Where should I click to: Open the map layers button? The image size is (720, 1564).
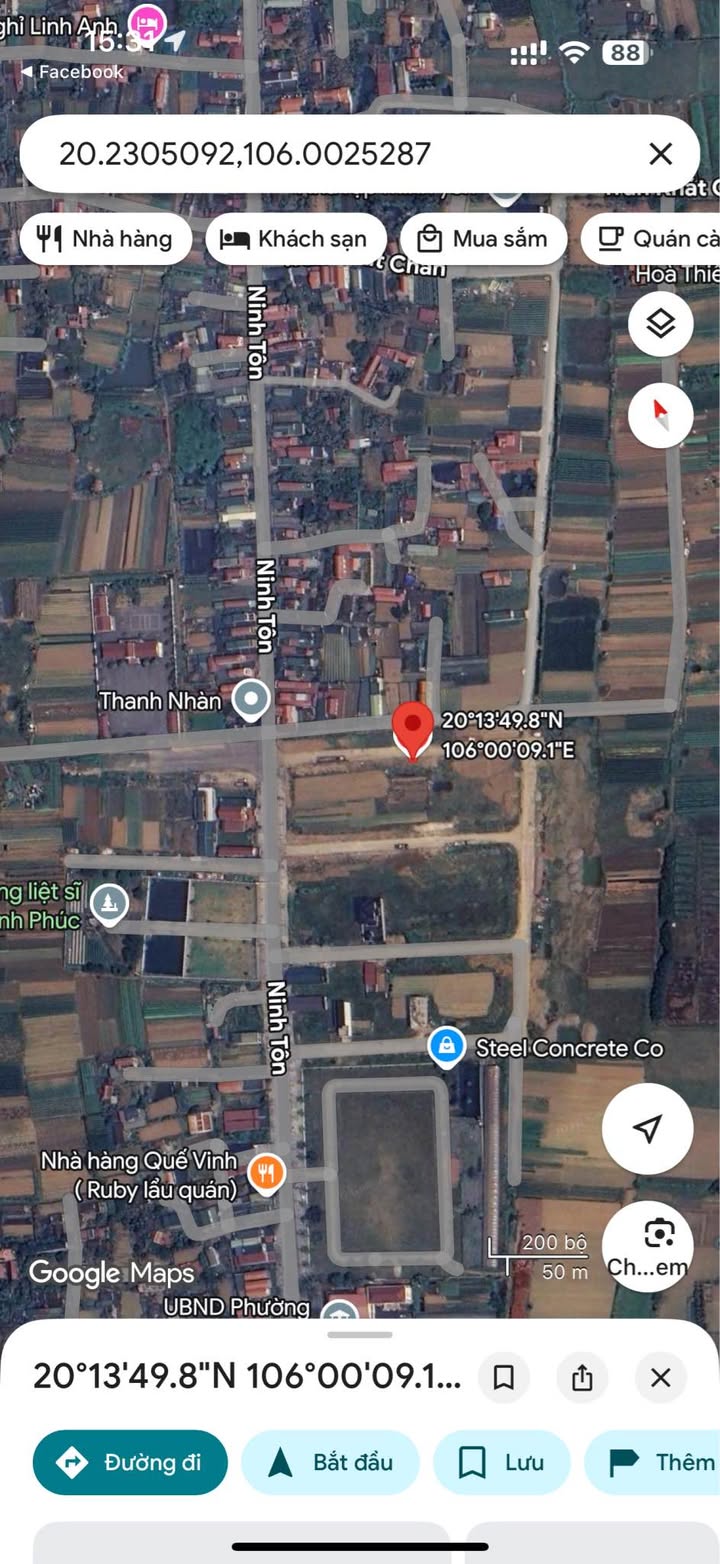click(660, 324)
